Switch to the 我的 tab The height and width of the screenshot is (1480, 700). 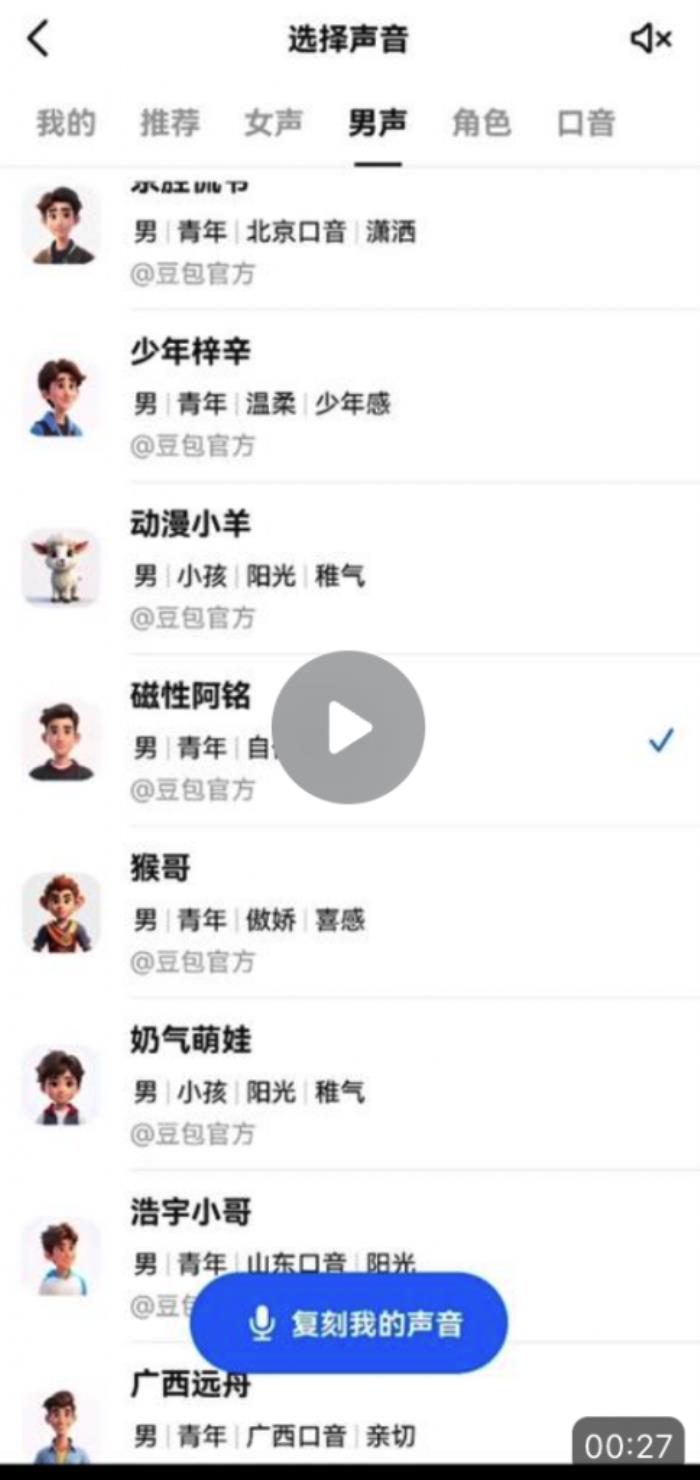click(66, 123)
